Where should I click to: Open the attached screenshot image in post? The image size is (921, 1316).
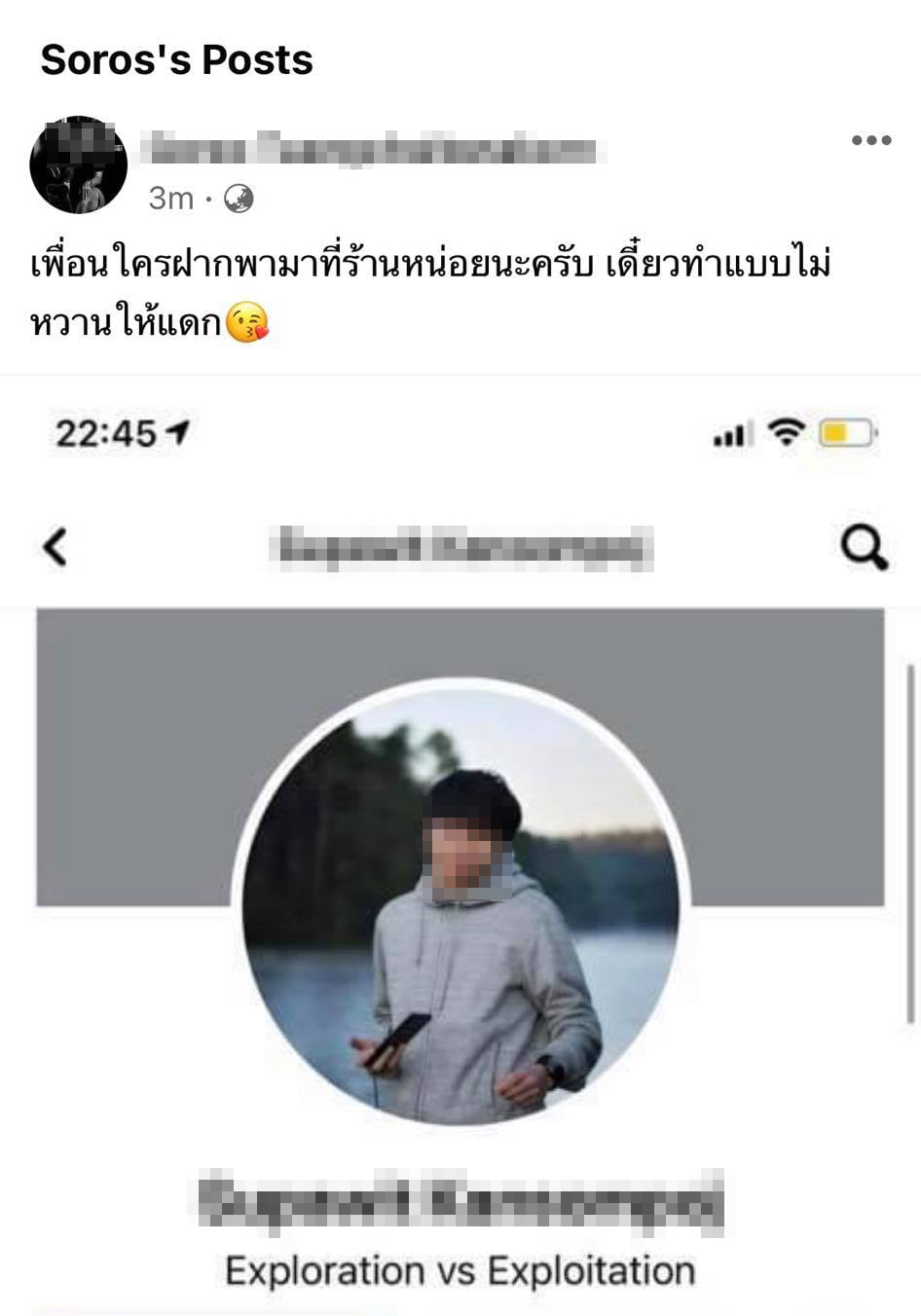click(460, 845)
